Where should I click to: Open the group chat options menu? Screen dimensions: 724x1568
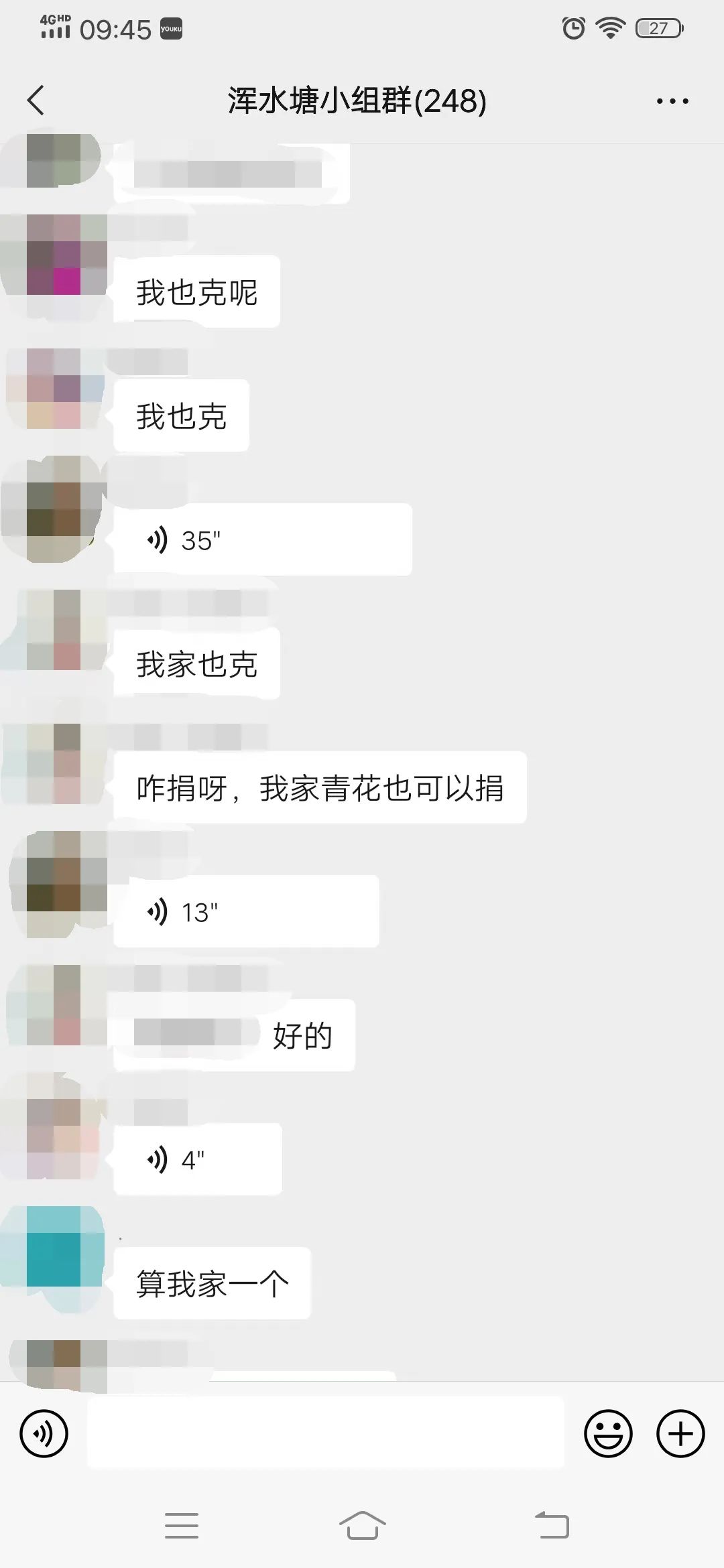[x=672, y=101]
